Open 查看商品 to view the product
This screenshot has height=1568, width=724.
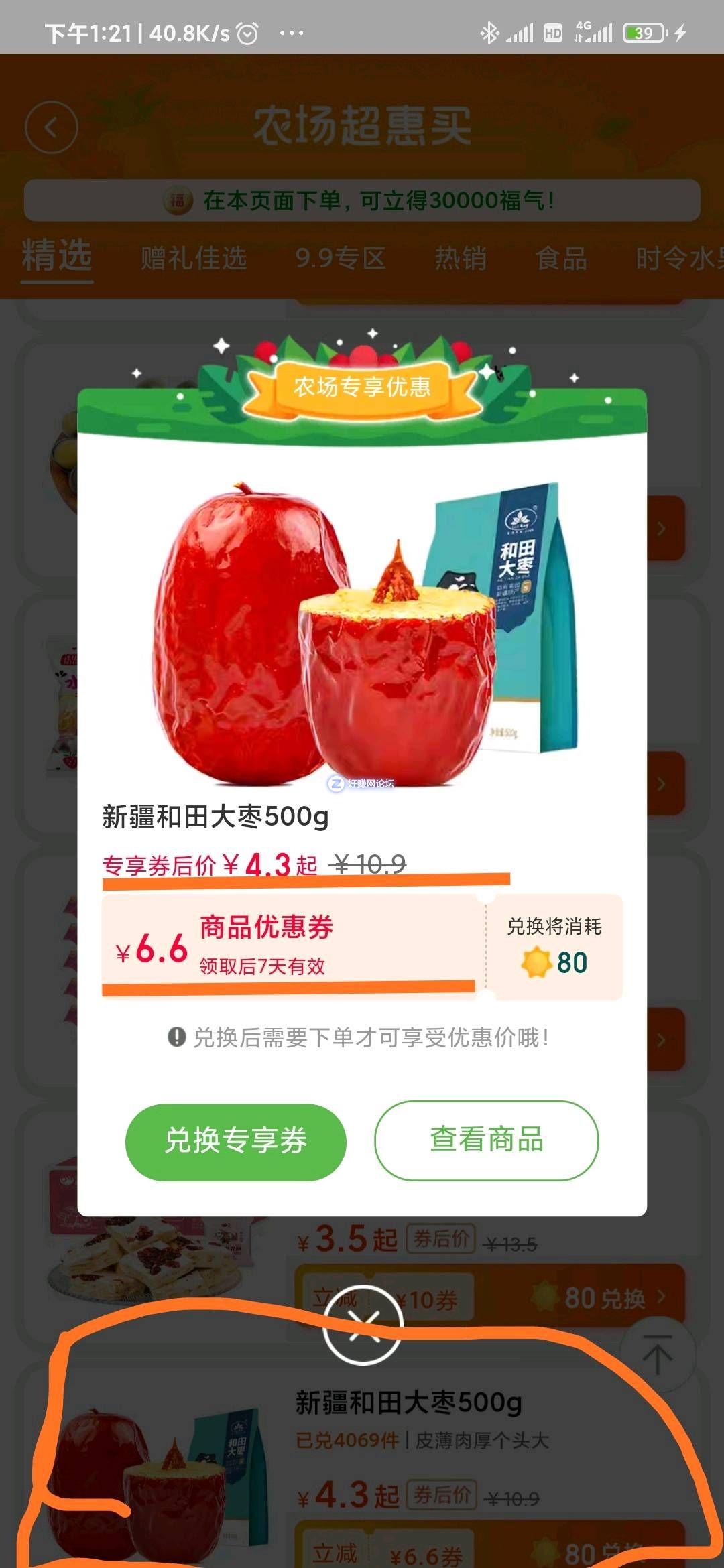pyautogui.click(x=486, y=1140)
